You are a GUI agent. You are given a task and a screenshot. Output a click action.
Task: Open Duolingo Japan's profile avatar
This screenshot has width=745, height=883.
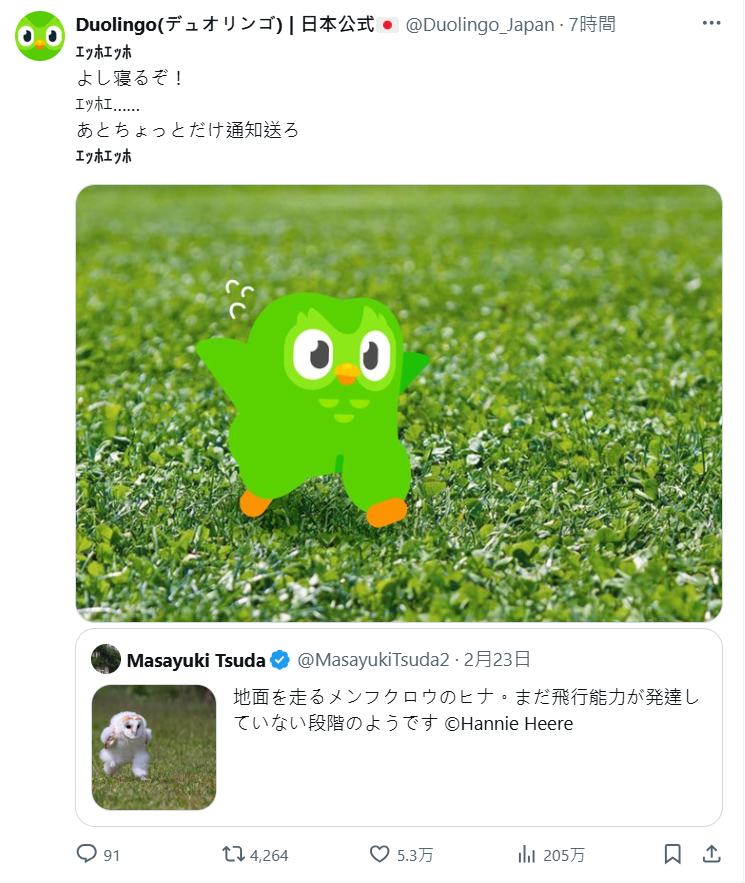point(40,36)
